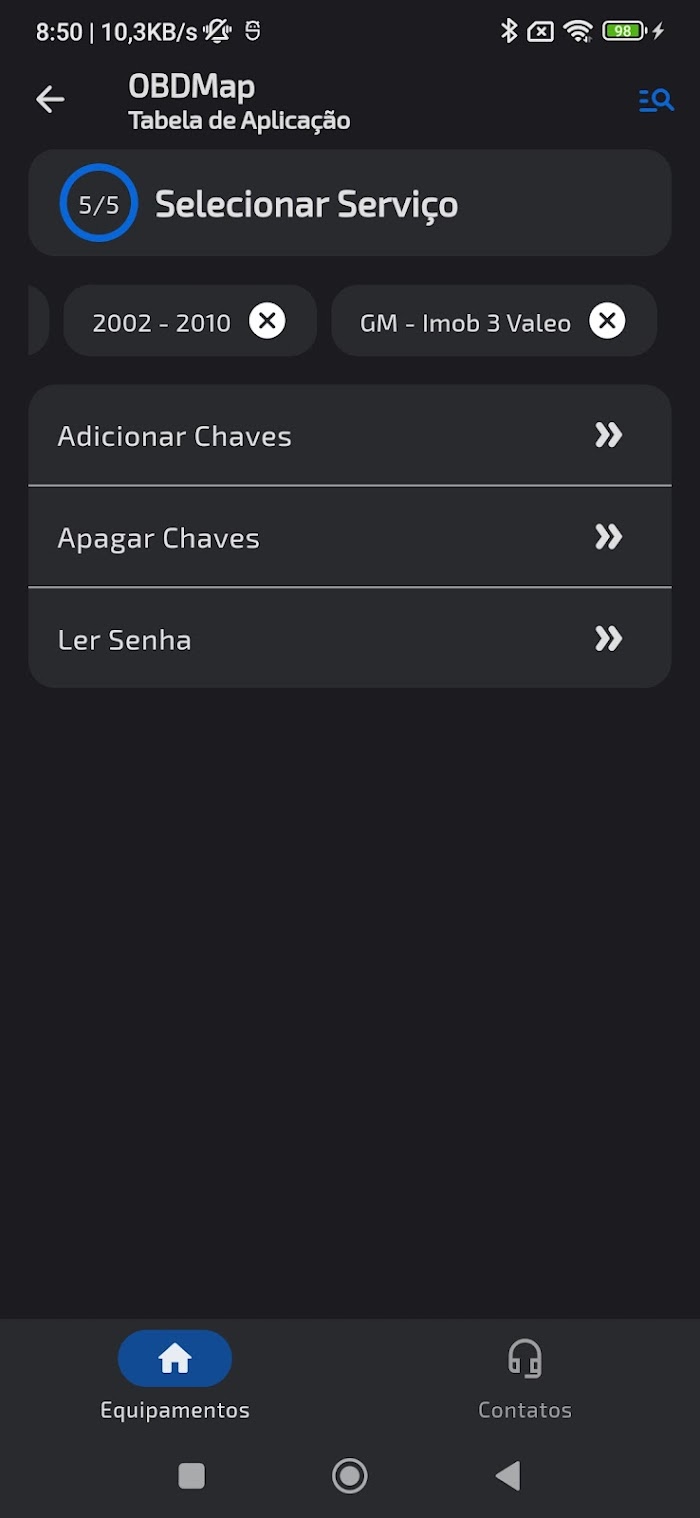The image size is (700, 1518).
Task: Go back using the top-left arrow
Action: coord(50,100)
